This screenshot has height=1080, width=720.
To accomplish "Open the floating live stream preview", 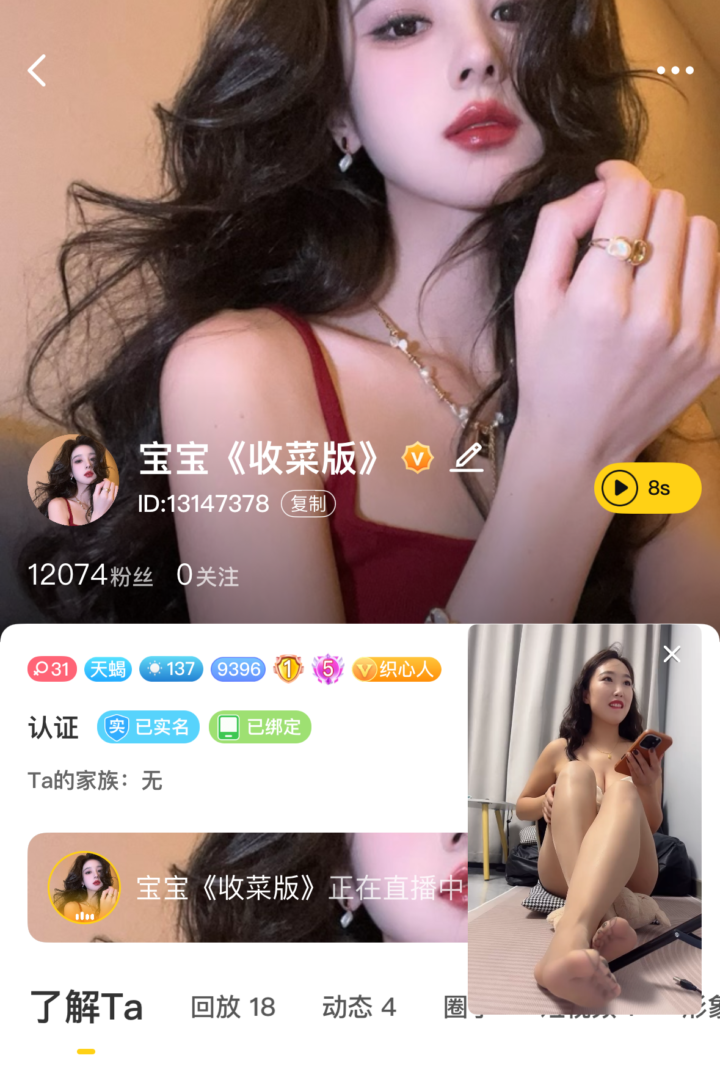I will pyautogui.click(x=585, y=830).
